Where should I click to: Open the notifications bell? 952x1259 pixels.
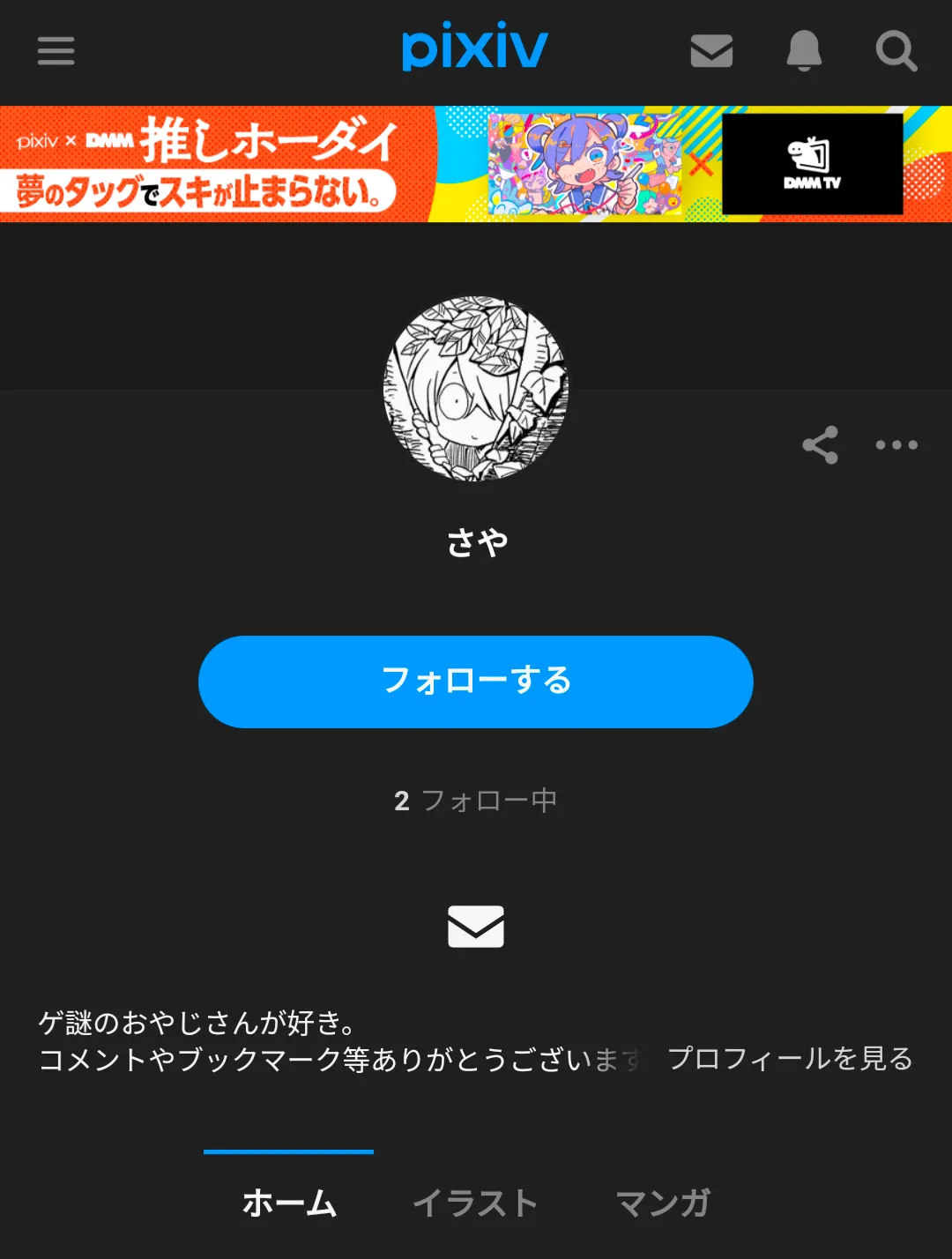click(804, 51)
